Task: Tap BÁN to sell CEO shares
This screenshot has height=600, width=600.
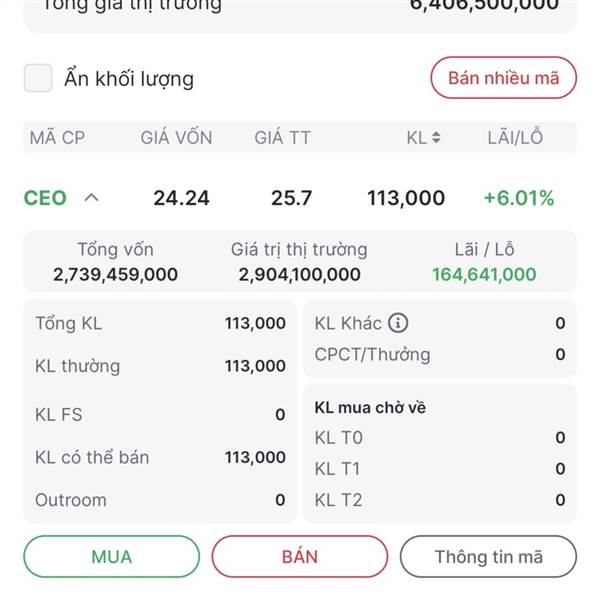Action: pos(300,556)
